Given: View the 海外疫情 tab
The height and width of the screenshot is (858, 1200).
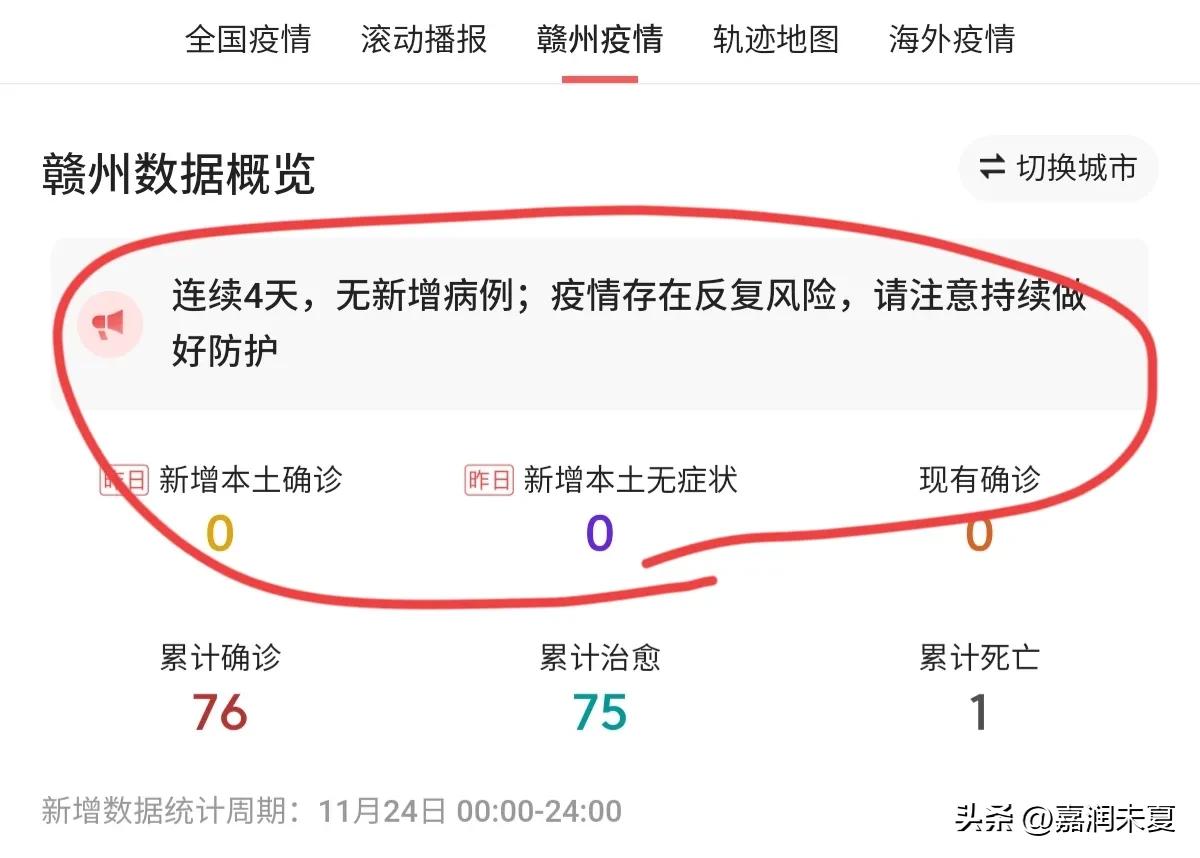Looking at the screenshot, I should coord(952,40).
